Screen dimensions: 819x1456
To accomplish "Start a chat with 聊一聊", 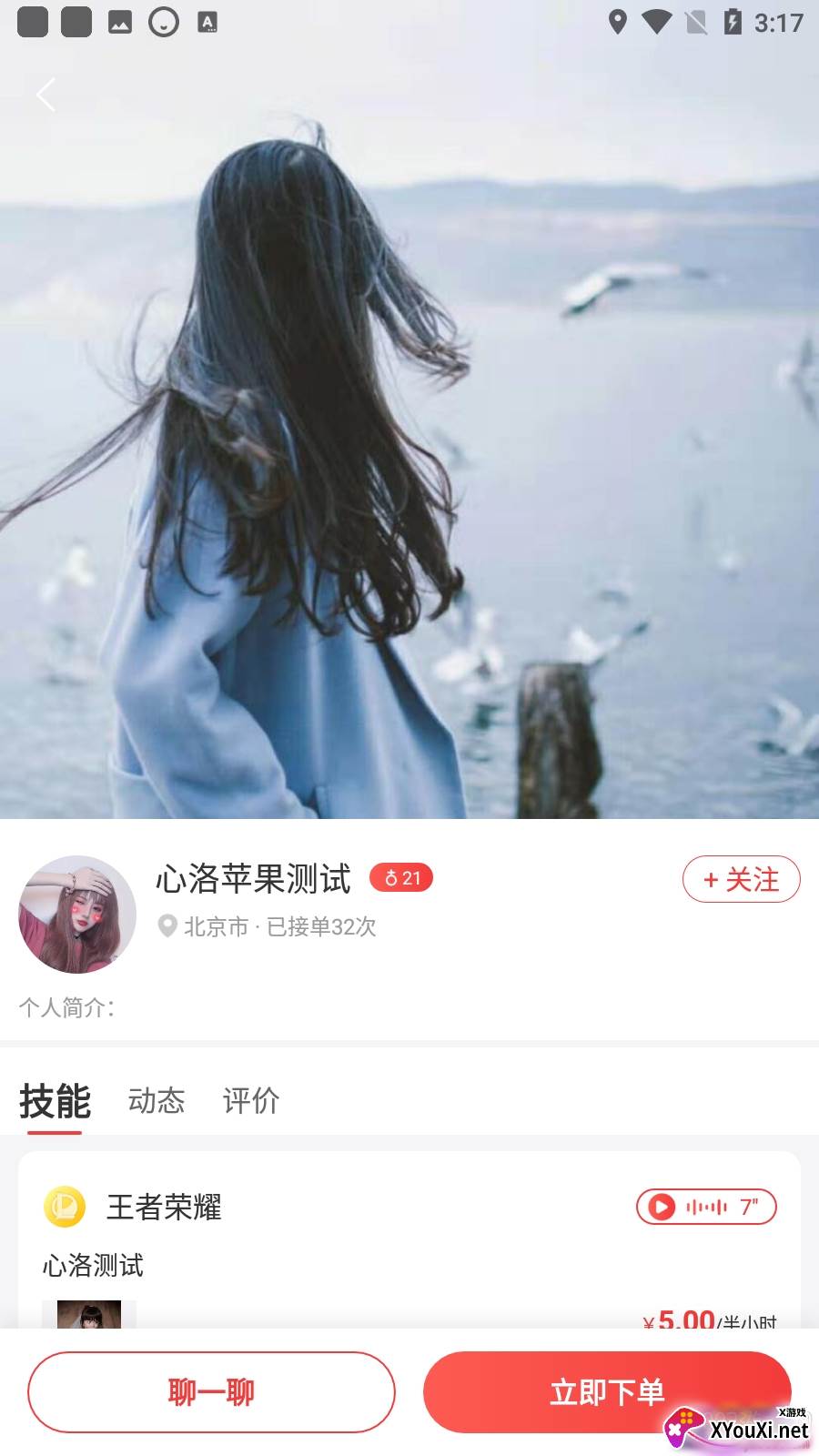I will click(211, 1391).
